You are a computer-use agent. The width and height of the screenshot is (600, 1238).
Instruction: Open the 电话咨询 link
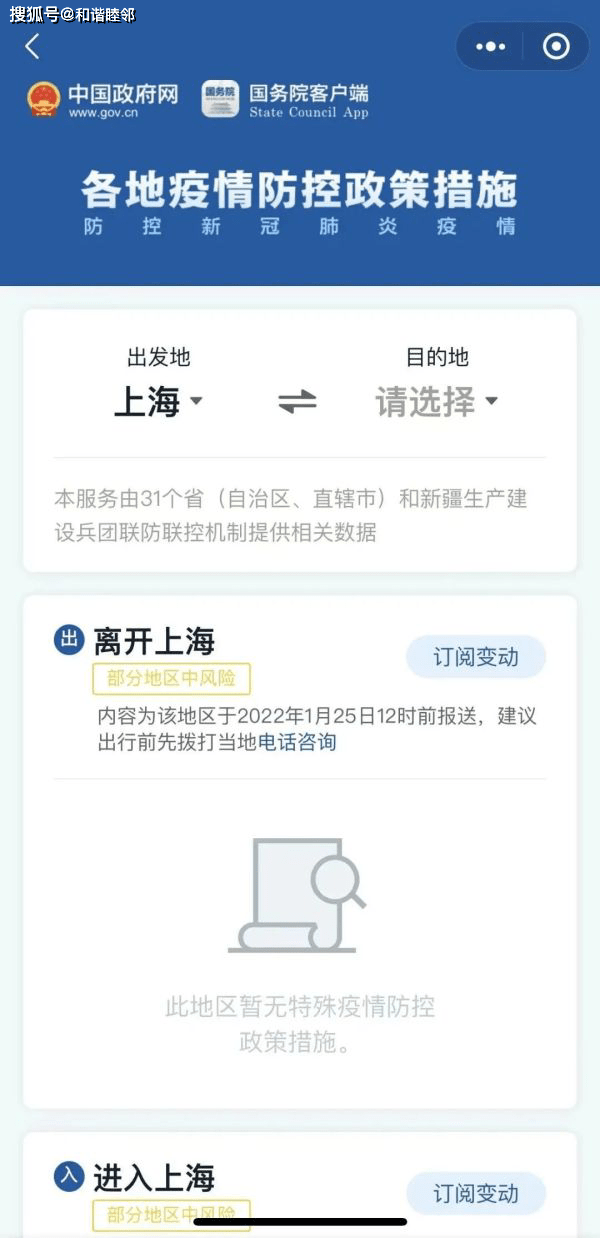(297, 742)
